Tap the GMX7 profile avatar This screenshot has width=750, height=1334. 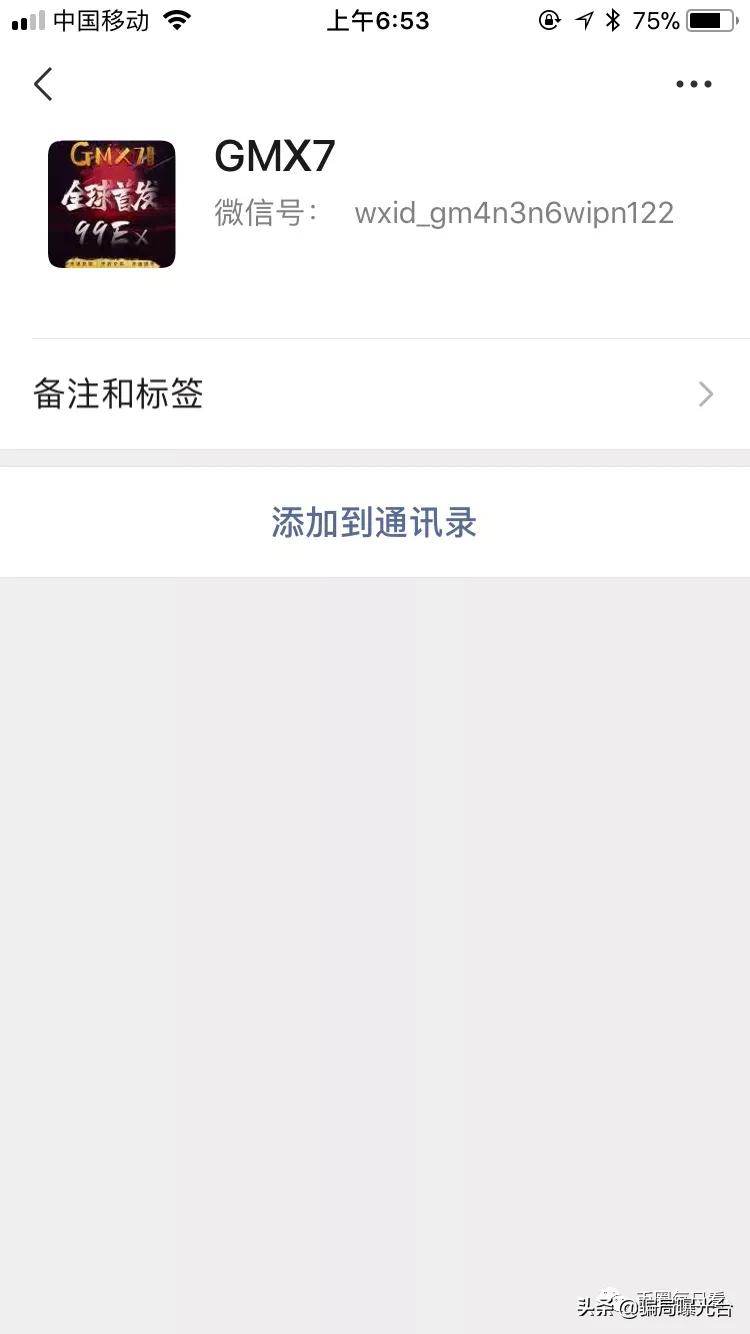111,203
